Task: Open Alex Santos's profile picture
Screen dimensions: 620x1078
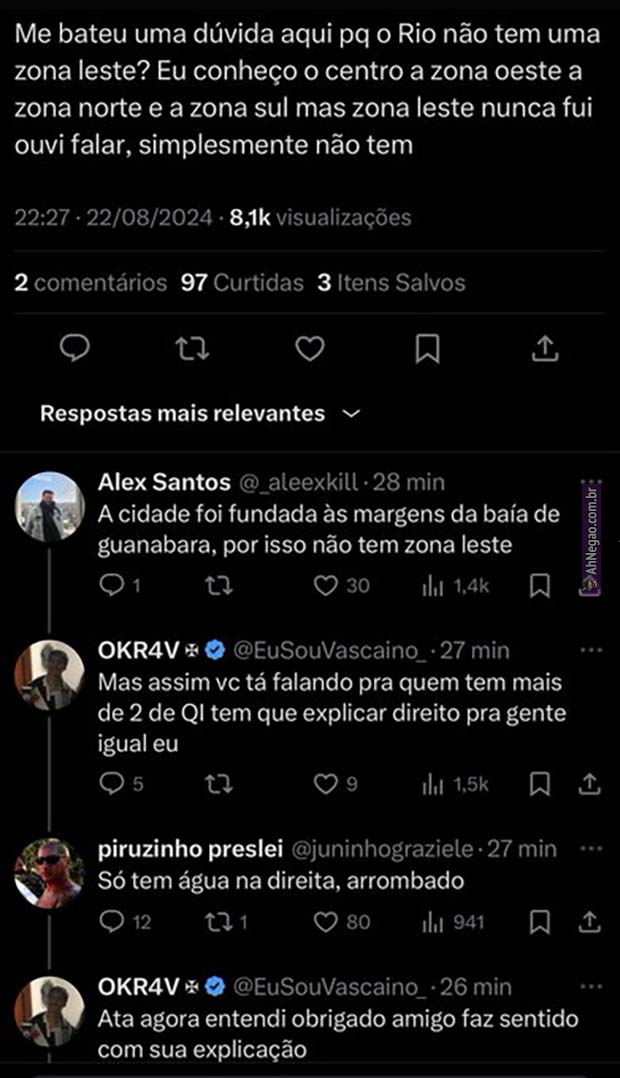Action: [x=49, y=507]
